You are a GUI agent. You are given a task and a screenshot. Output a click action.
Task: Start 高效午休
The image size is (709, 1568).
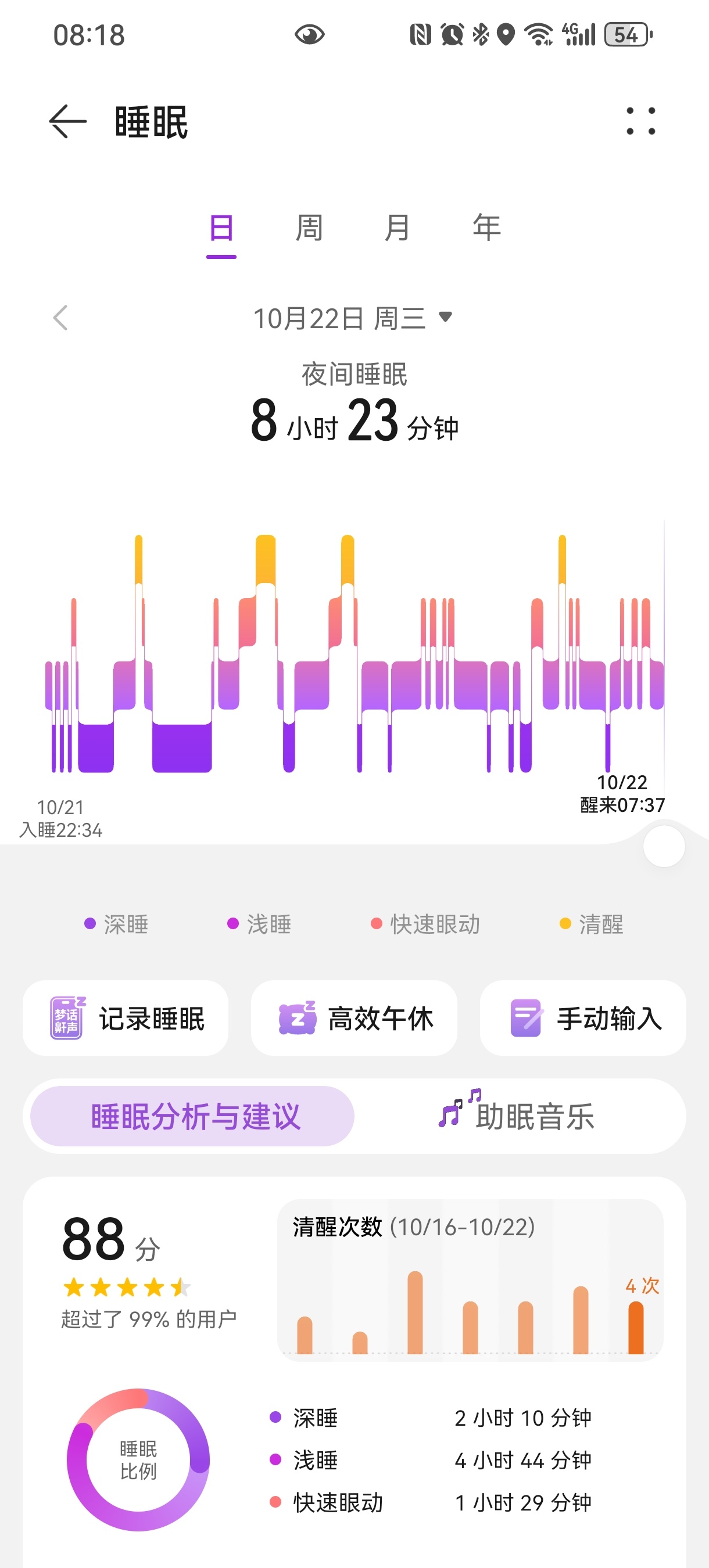pyautogui.click(x=354, y=1019)
